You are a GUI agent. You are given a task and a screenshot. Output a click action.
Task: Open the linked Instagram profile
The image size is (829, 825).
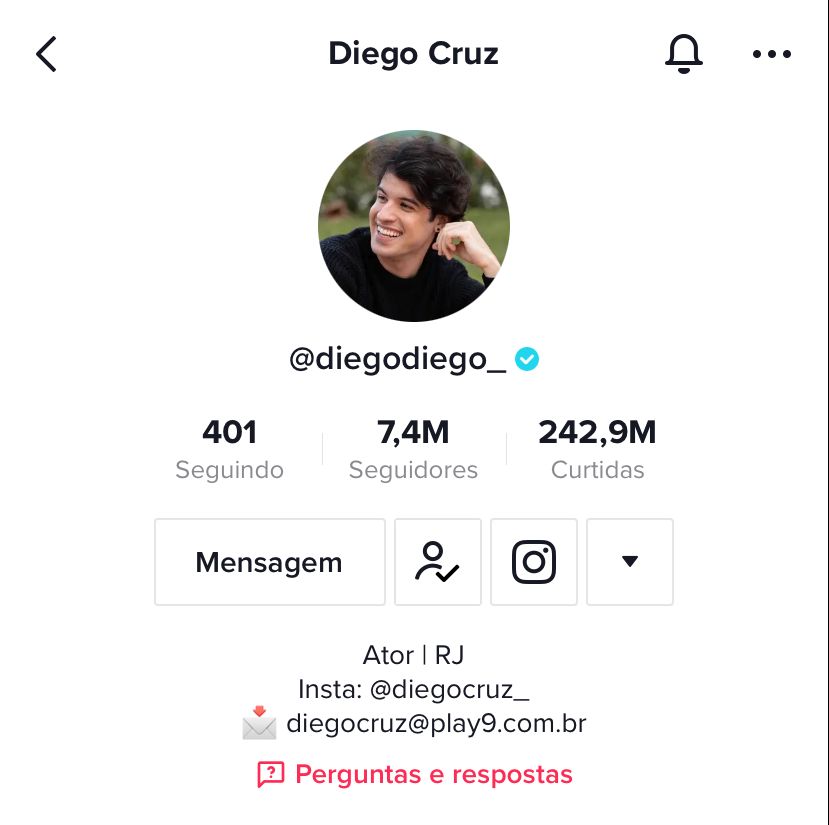[x=534, y=562]
